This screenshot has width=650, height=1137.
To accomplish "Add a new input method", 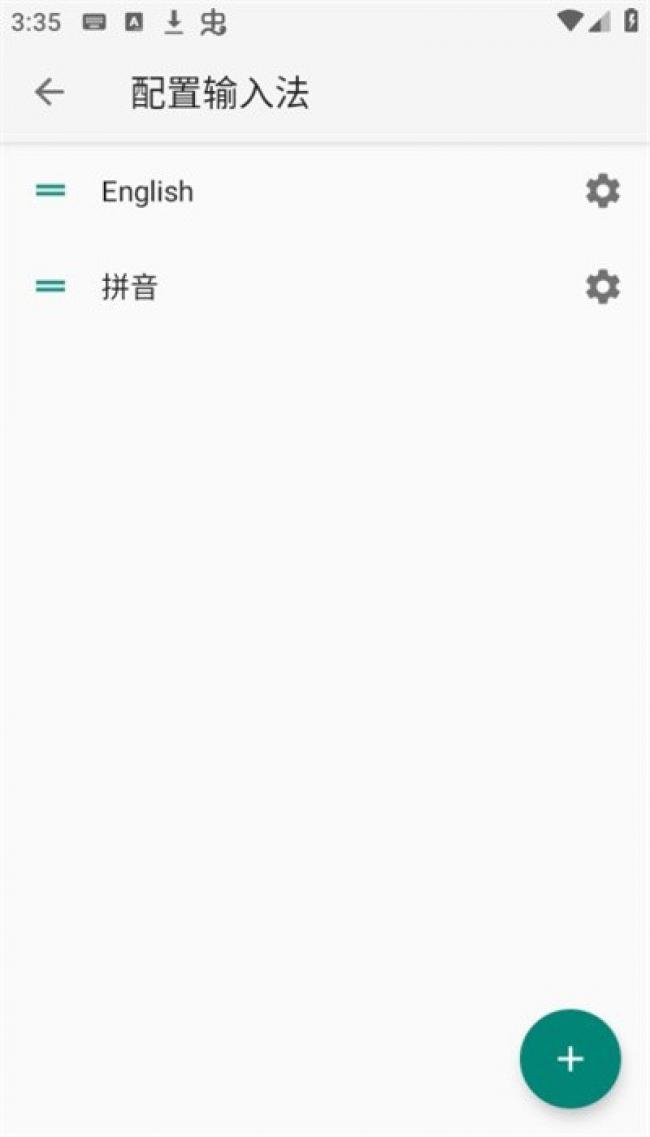I will click(570, 1059).
